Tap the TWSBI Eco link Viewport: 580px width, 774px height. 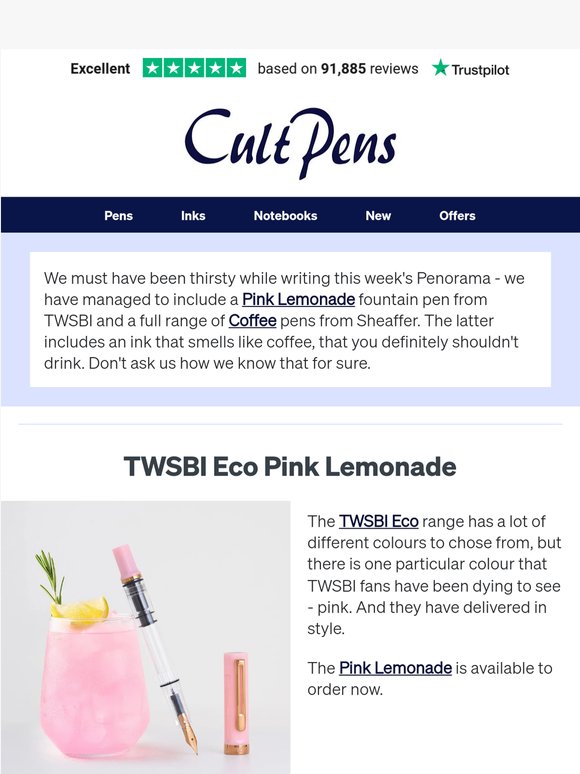[x=379, y=521]
